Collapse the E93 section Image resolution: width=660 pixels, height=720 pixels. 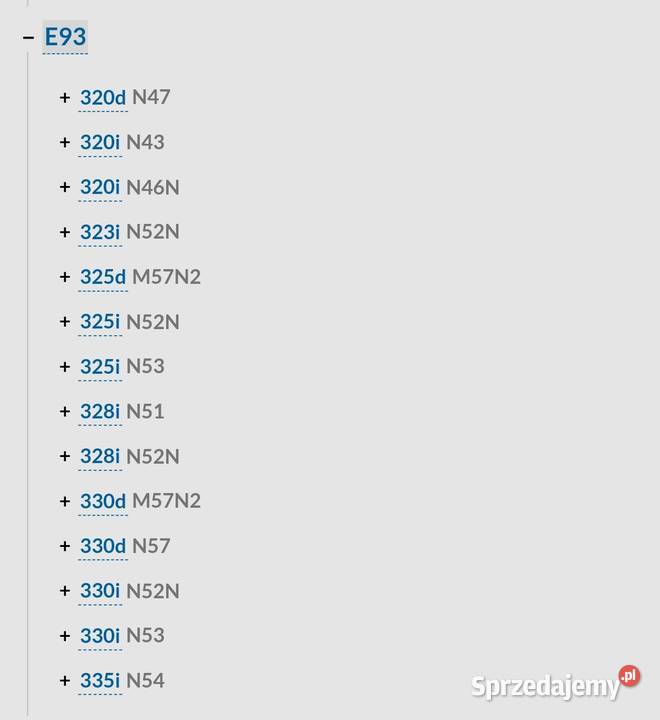(29, 38)
